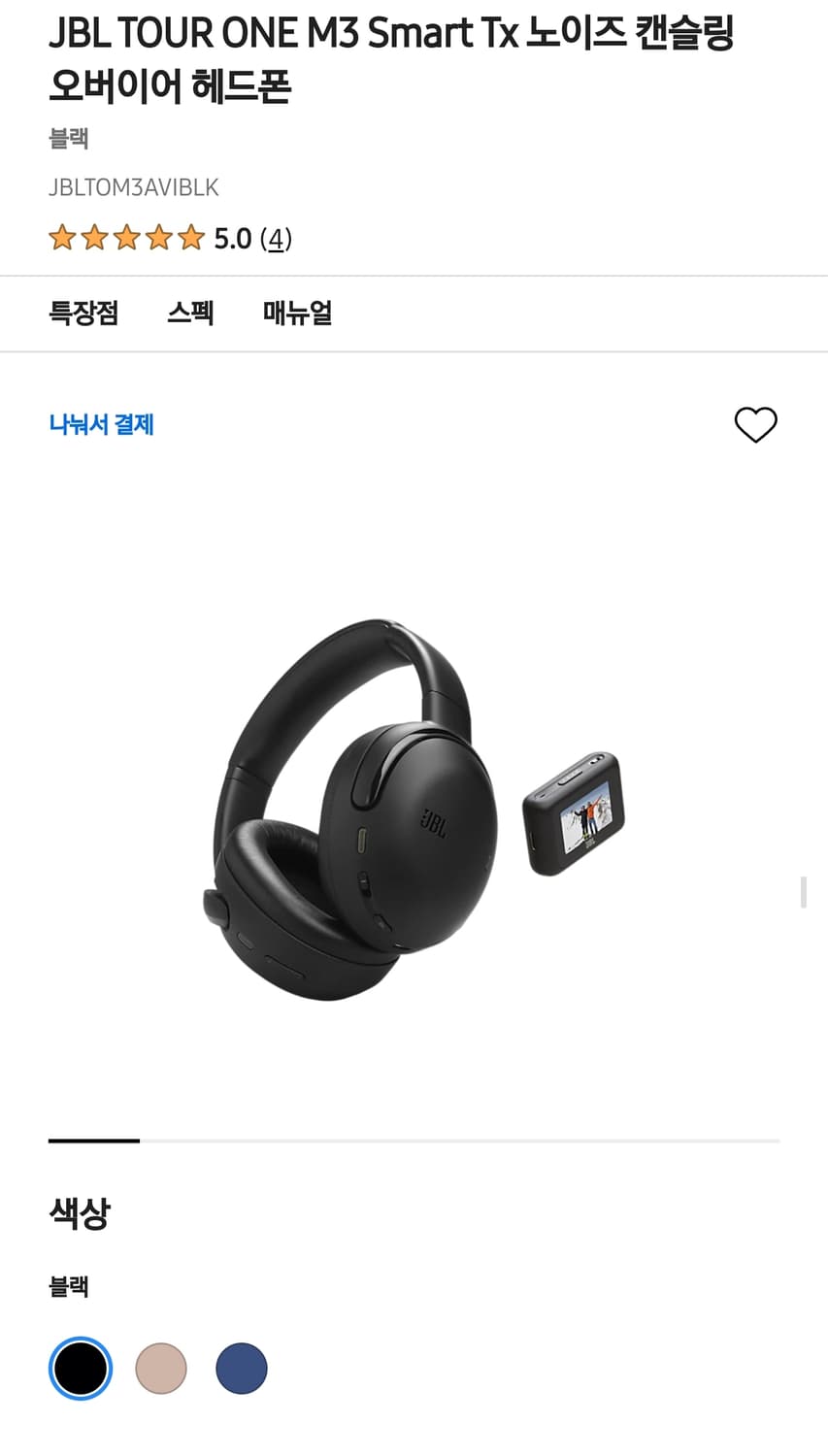
Task: Tap the heart icon to favorite this product
Action: click(756, 425)
